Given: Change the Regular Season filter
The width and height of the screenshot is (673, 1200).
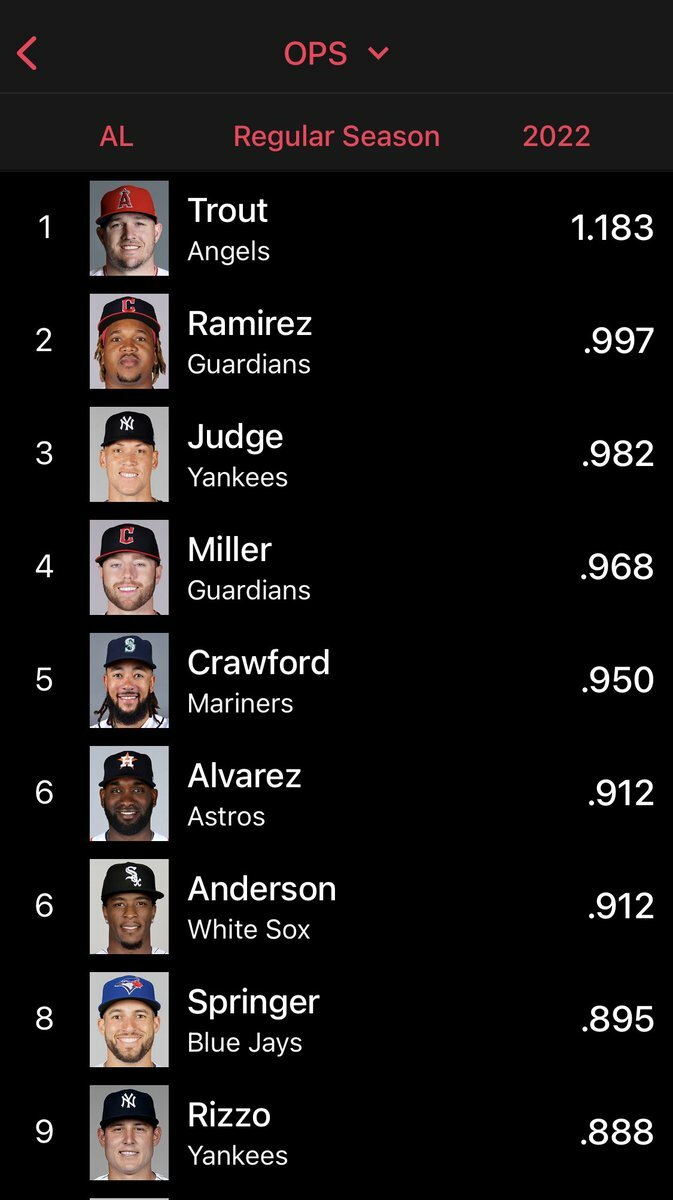Looking at the screenshot, I should pos(336,136).
